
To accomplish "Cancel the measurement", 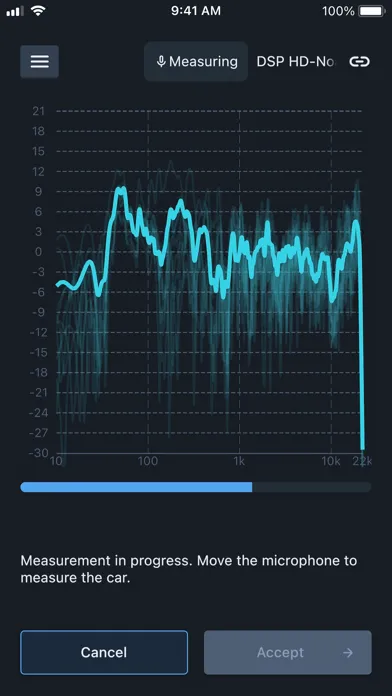I will pyautogui.click(x=104, y=652).
